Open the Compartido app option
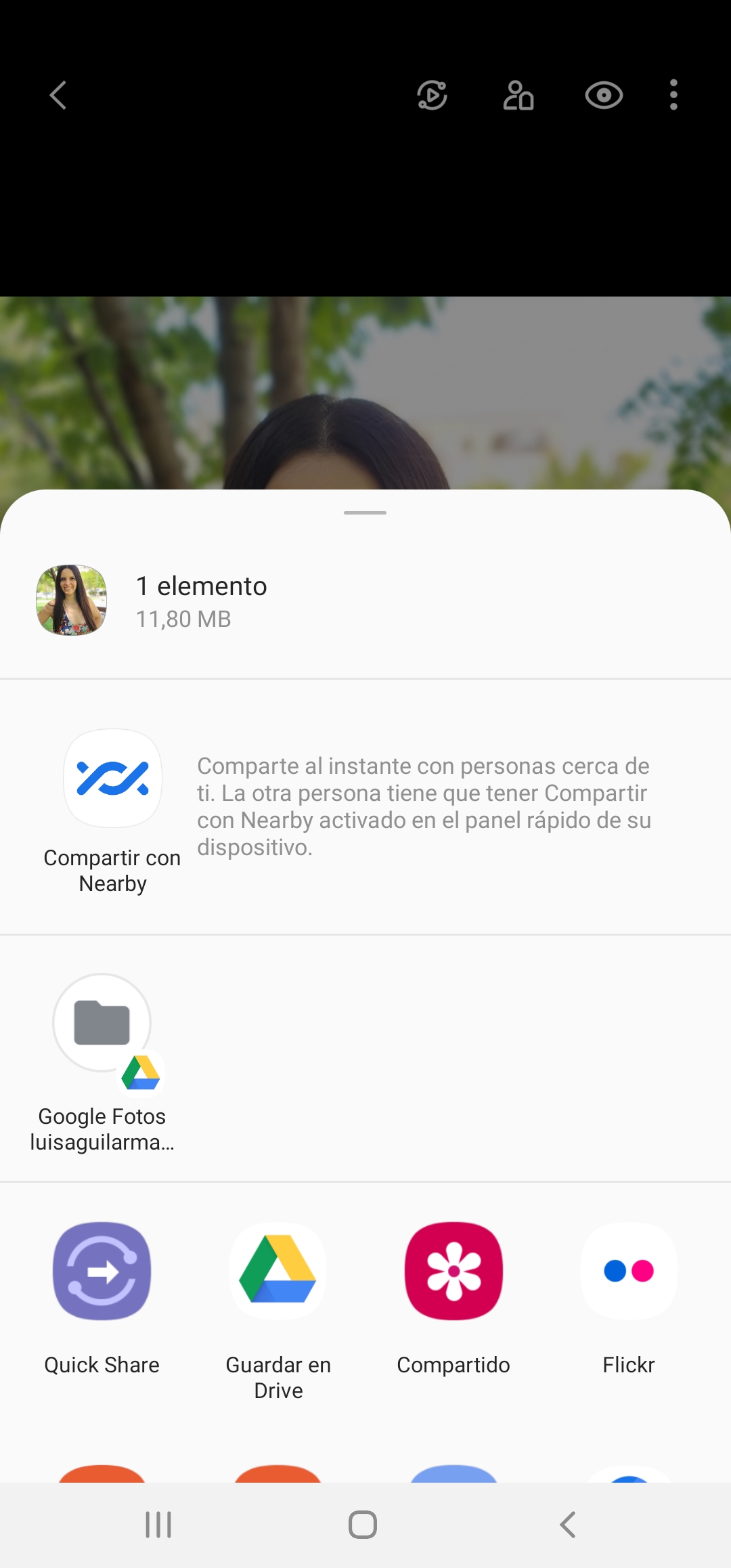The image size is (731, 1568). (x=453, y=1299)
